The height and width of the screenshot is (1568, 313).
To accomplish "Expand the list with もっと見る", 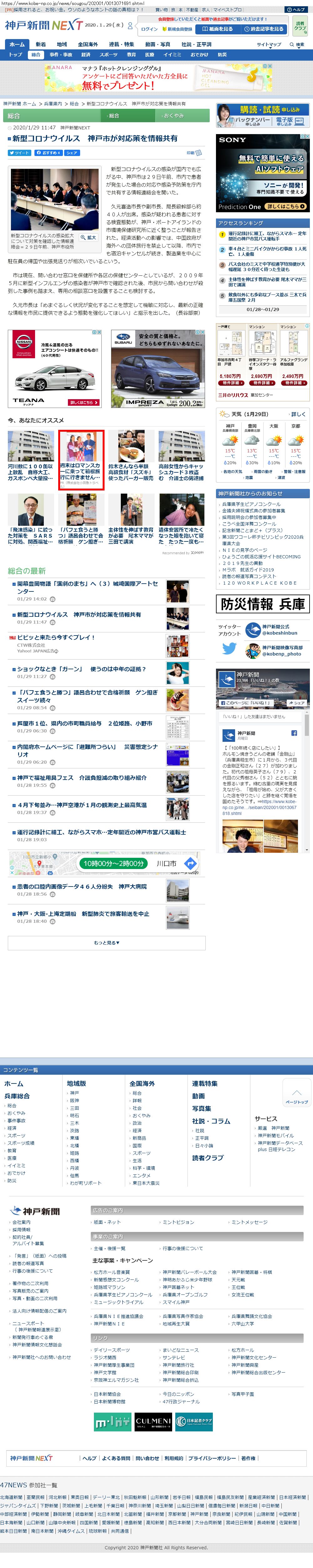I will point(106,942).
